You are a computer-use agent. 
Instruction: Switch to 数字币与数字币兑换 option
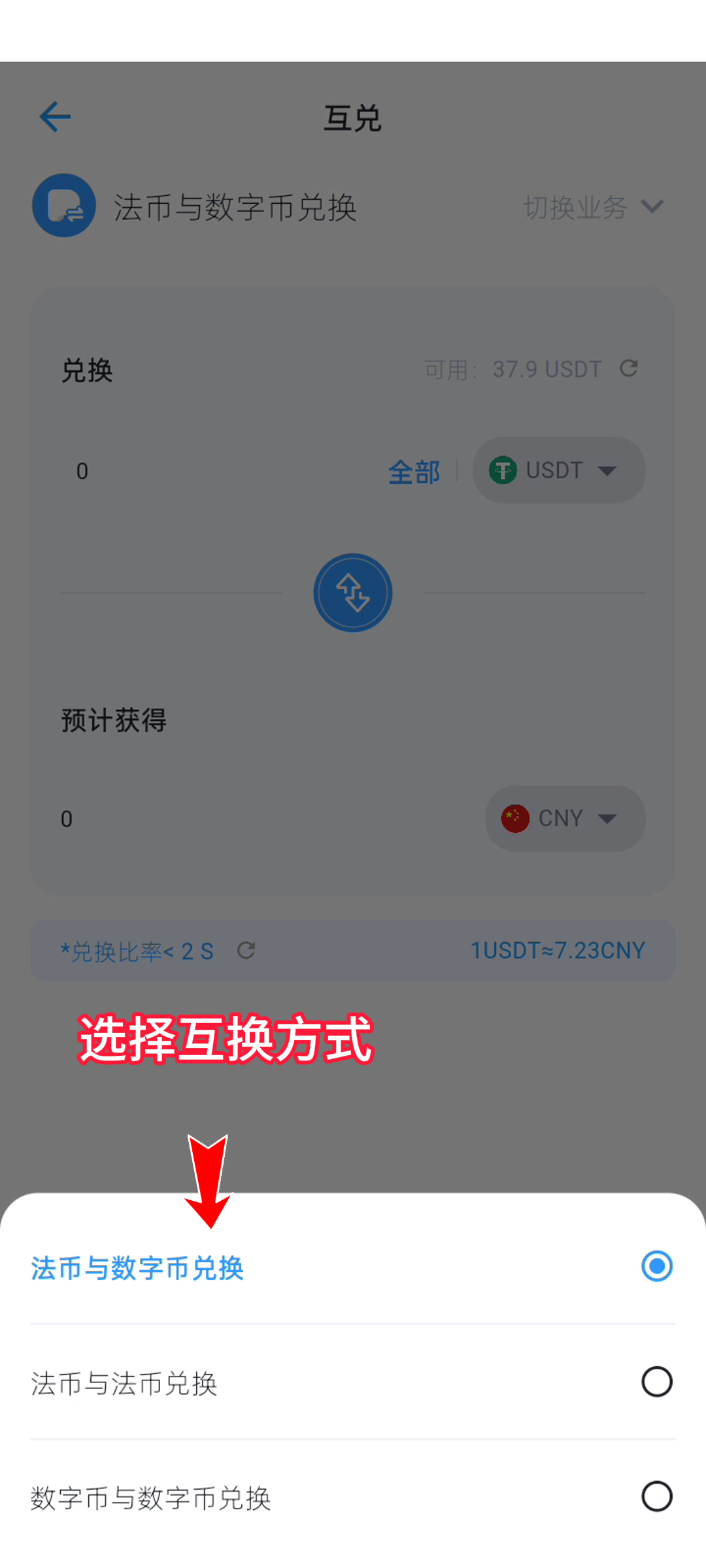353,1497
